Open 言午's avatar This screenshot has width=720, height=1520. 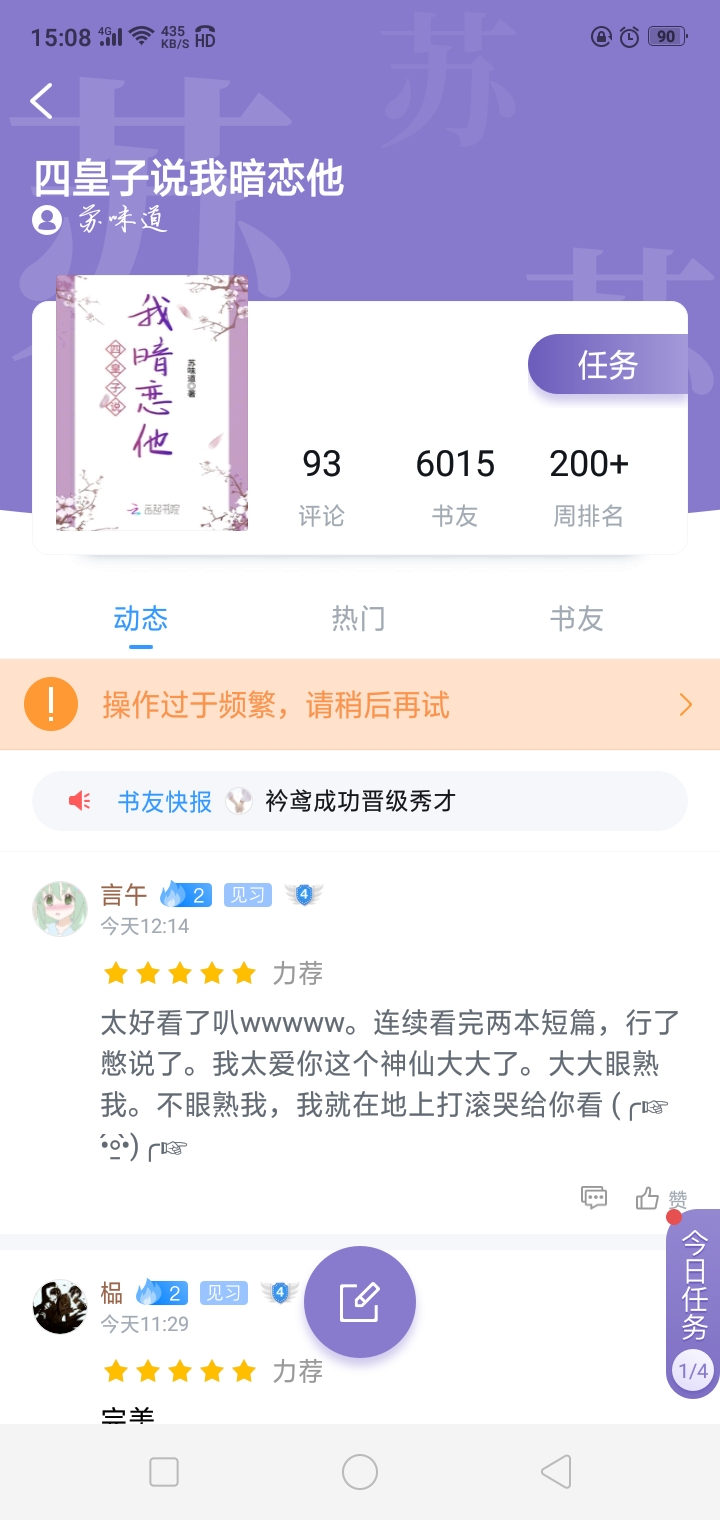point(60,908)
